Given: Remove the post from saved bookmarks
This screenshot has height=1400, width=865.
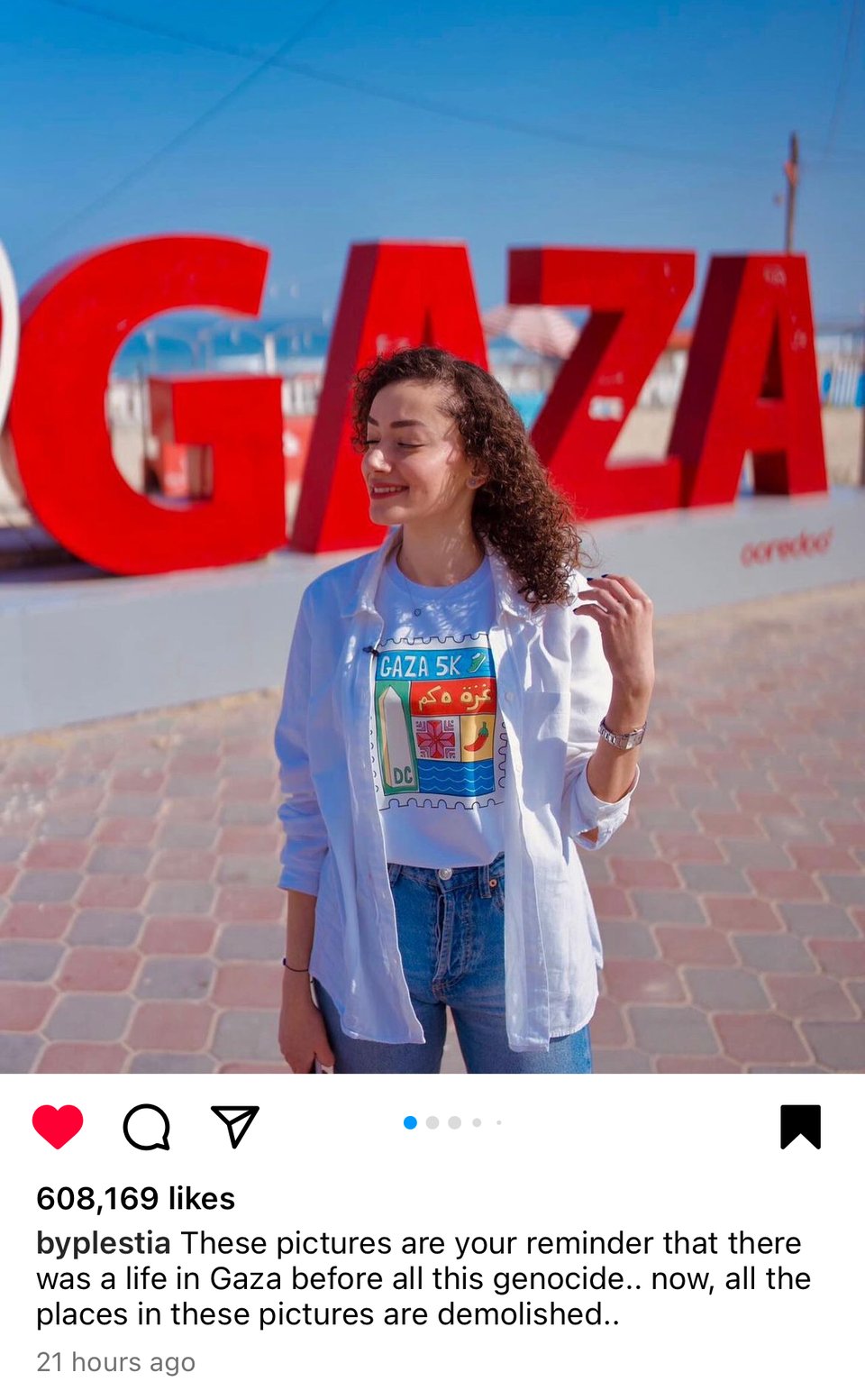Looking at the screenshot, I should [800, 1126].
